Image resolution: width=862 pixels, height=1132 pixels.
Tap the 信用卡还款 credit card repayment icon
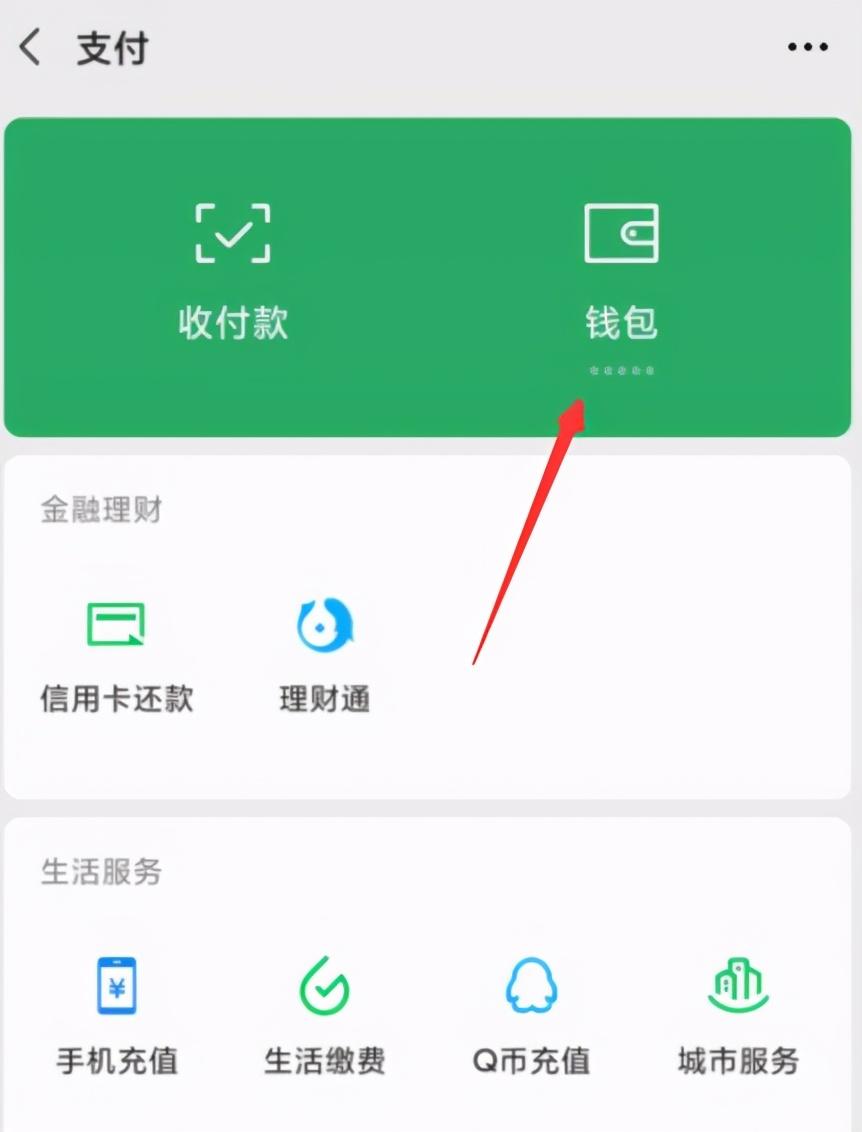point(116,623)
